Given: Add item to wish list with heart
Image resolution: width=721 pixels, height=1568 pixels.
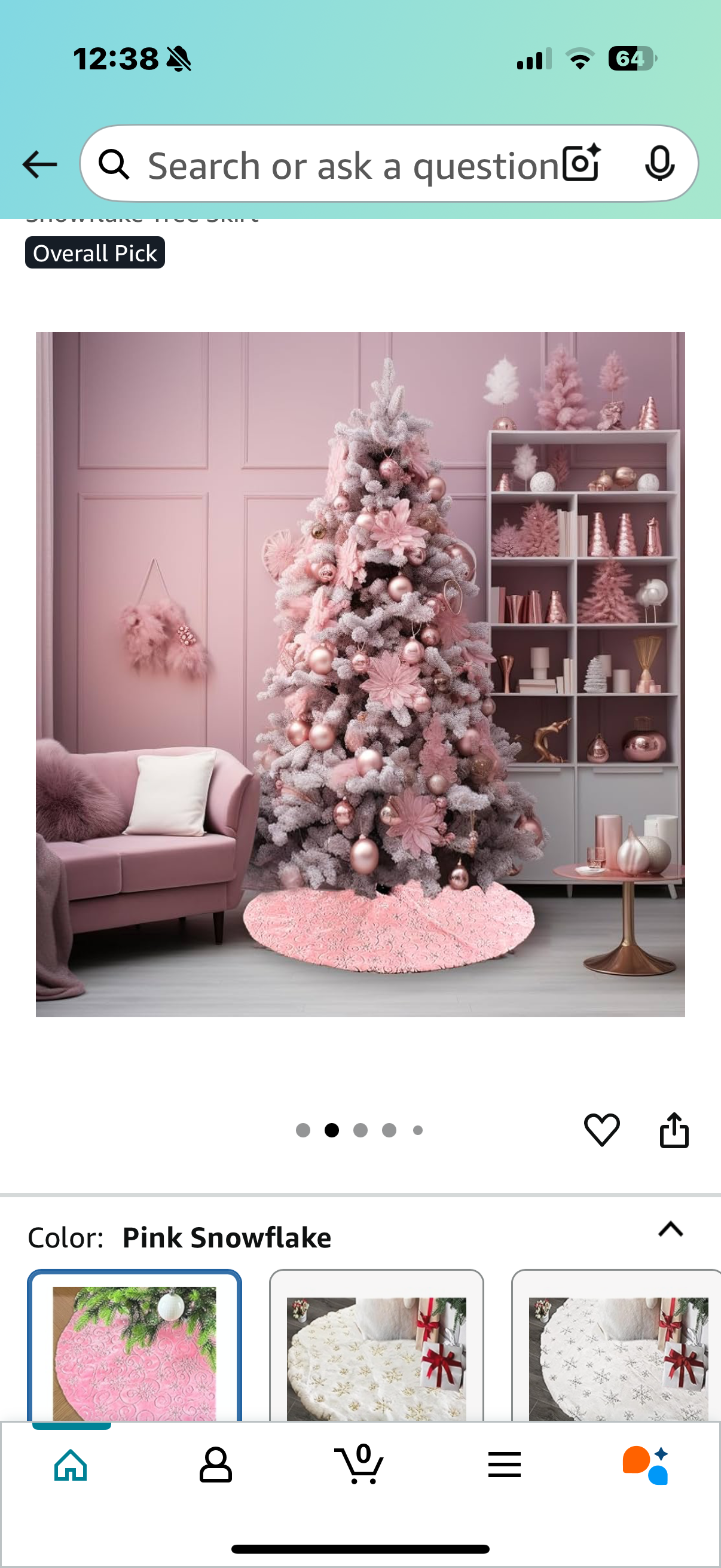Looking at the screenshot, I should (602, 1130).
